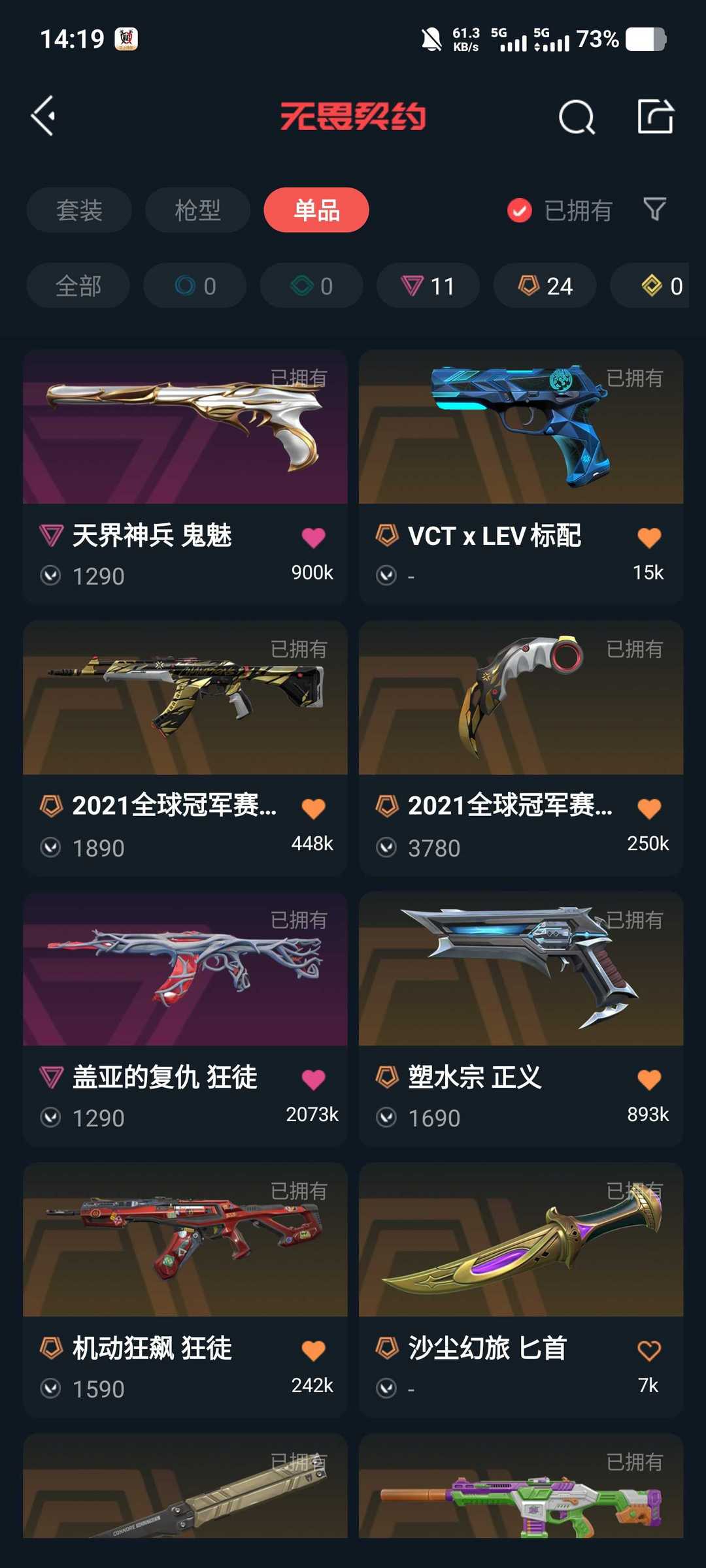Image resolution: width=706 pixels, height=1568 pixels.
Task: Share this page via share icon
Action: [655, 117]
